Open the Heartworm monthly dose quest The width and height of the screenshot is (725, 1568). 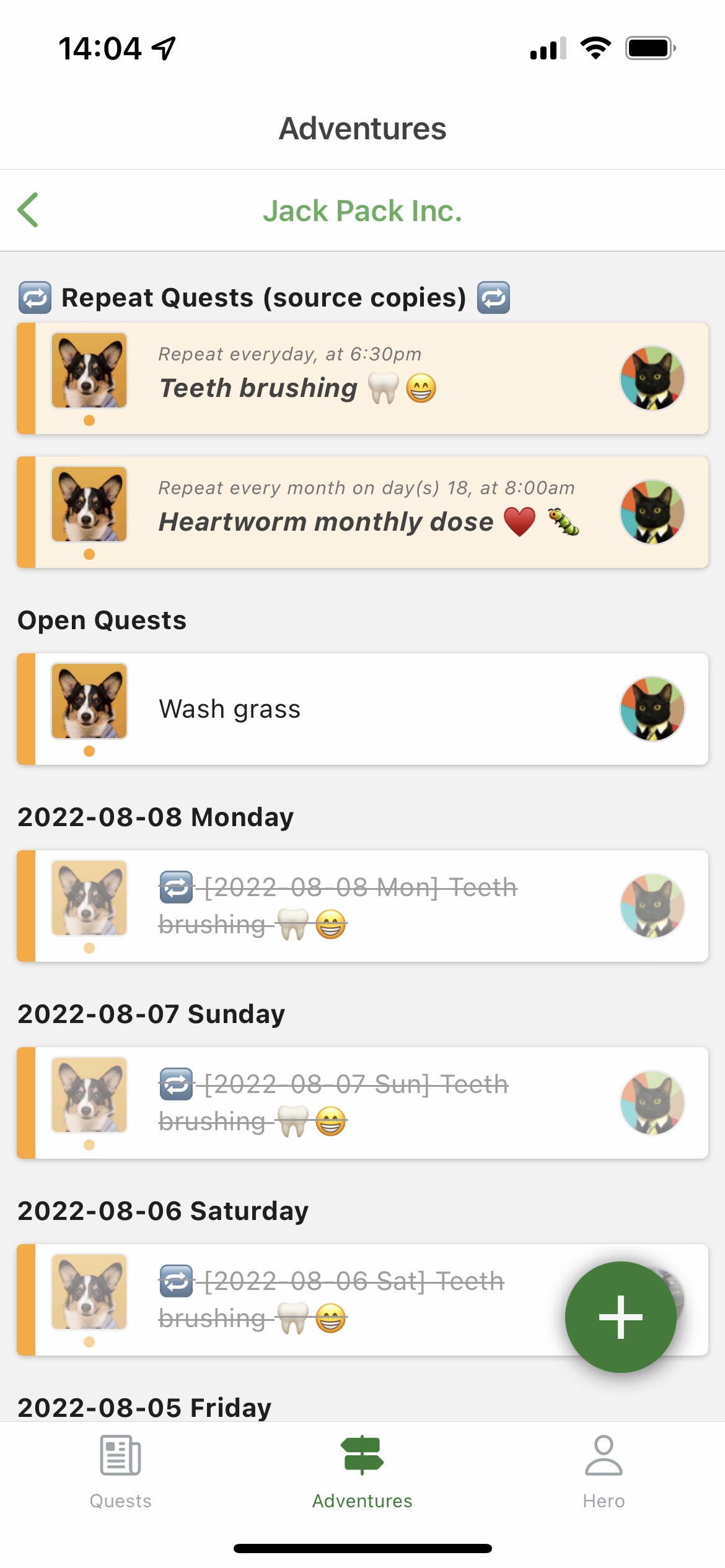click(x=362, y=512)
